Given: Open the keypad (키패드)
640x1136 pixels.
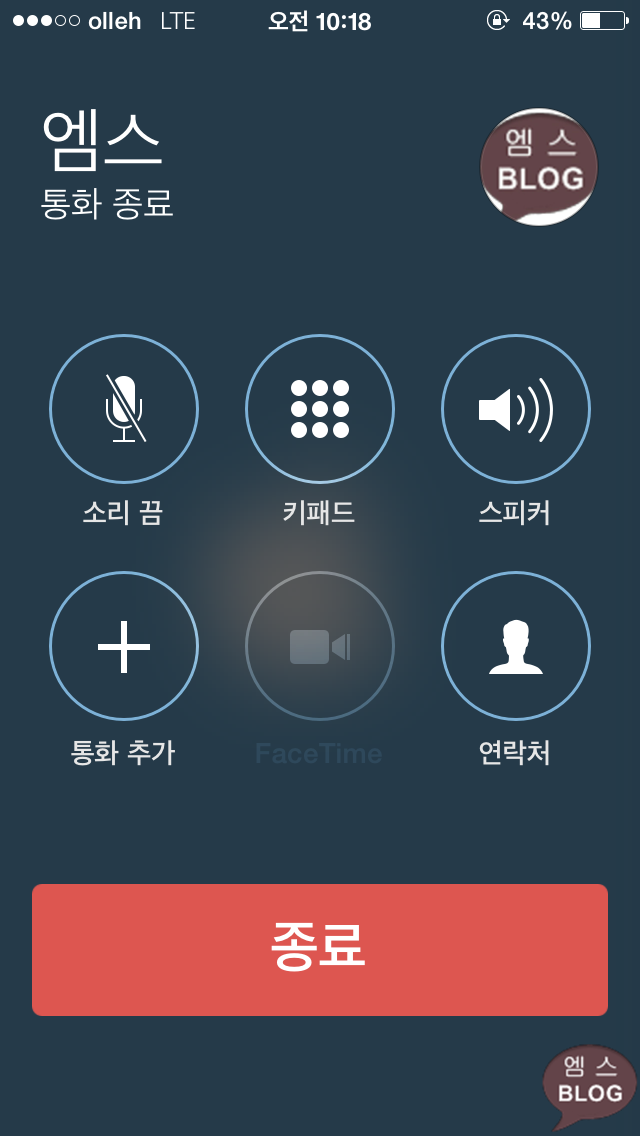Looking at the screenshot, I should point(320,409).
